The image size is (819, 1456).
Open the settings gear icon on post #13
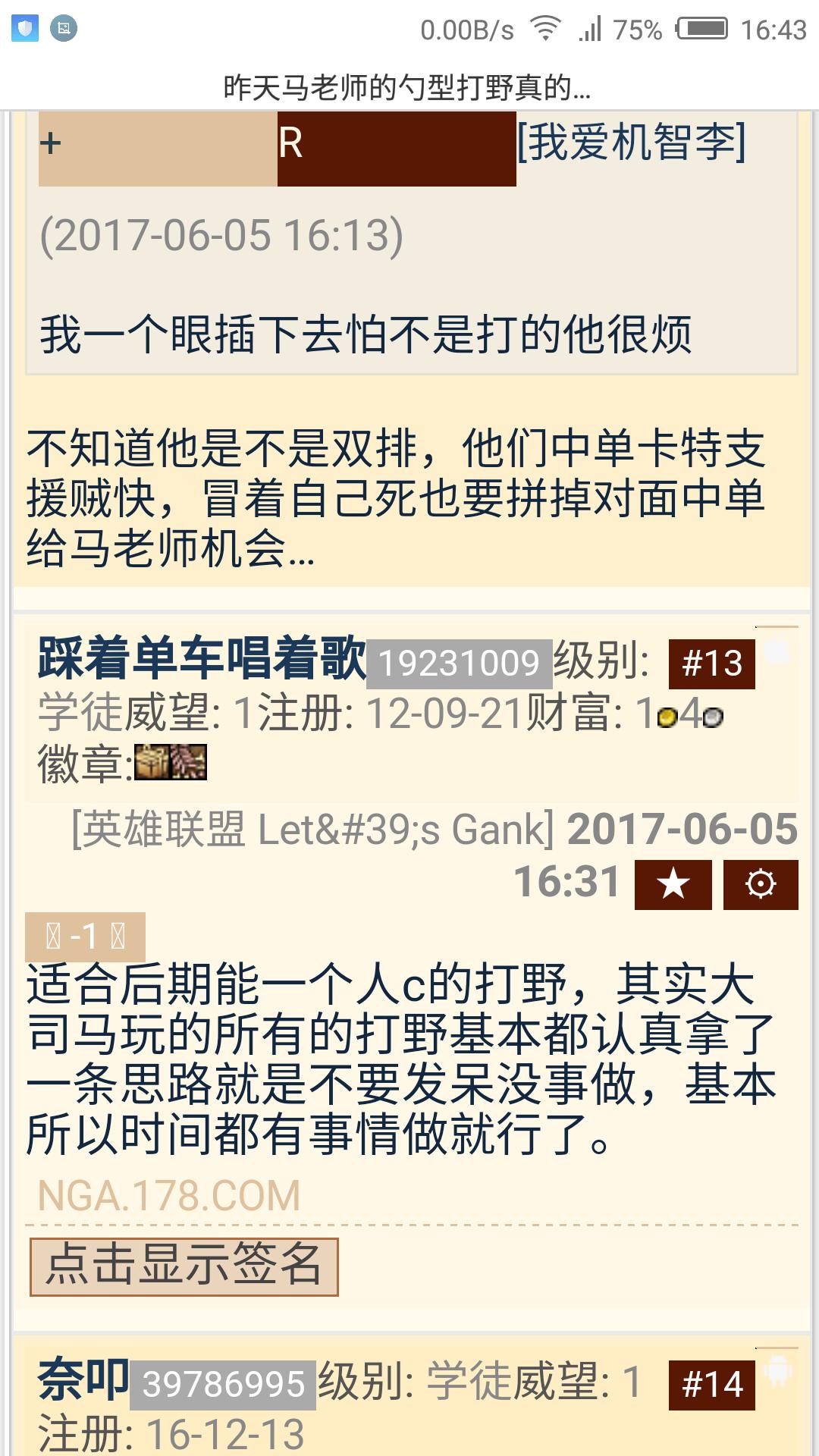762,883
